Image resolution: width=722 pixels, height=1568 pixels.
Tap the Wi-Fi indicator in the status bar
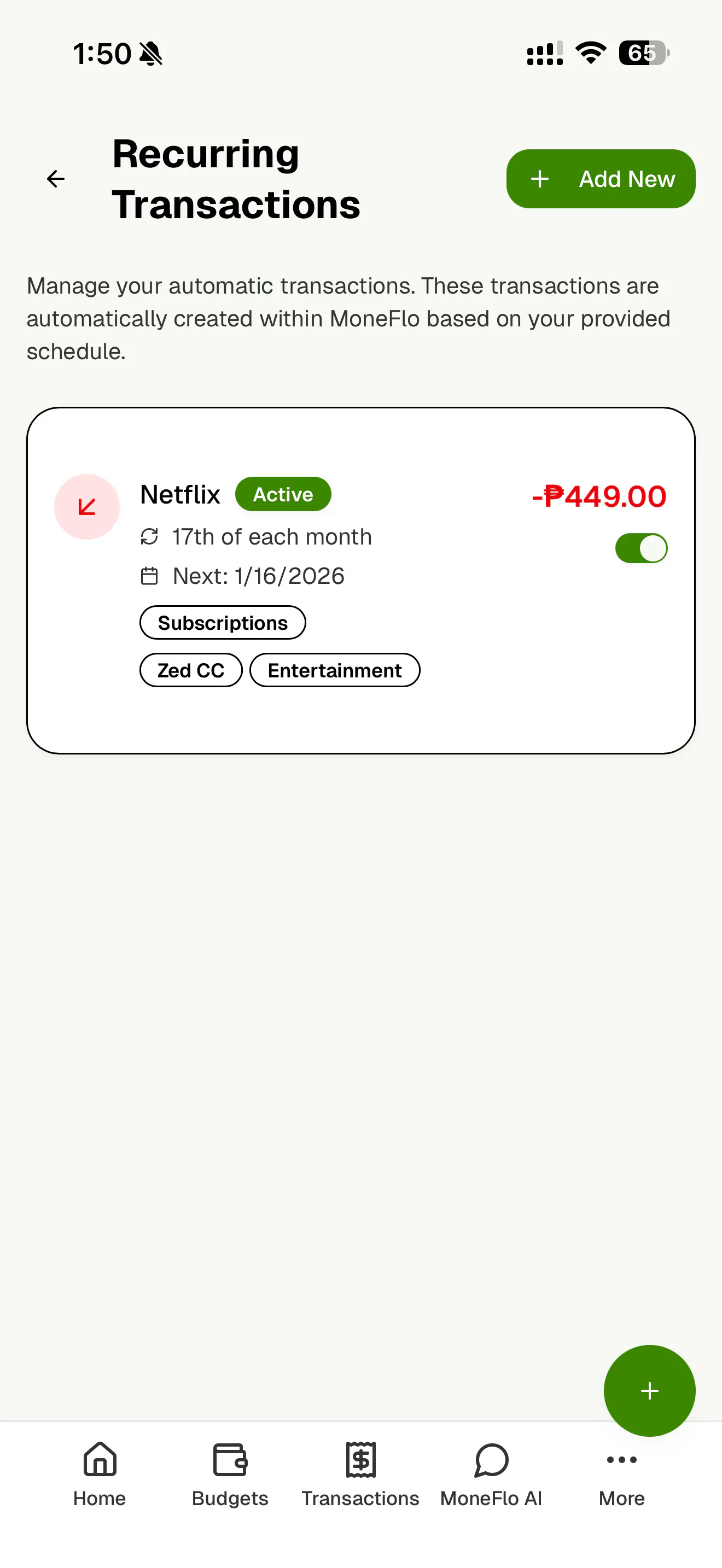click(589, 53)
